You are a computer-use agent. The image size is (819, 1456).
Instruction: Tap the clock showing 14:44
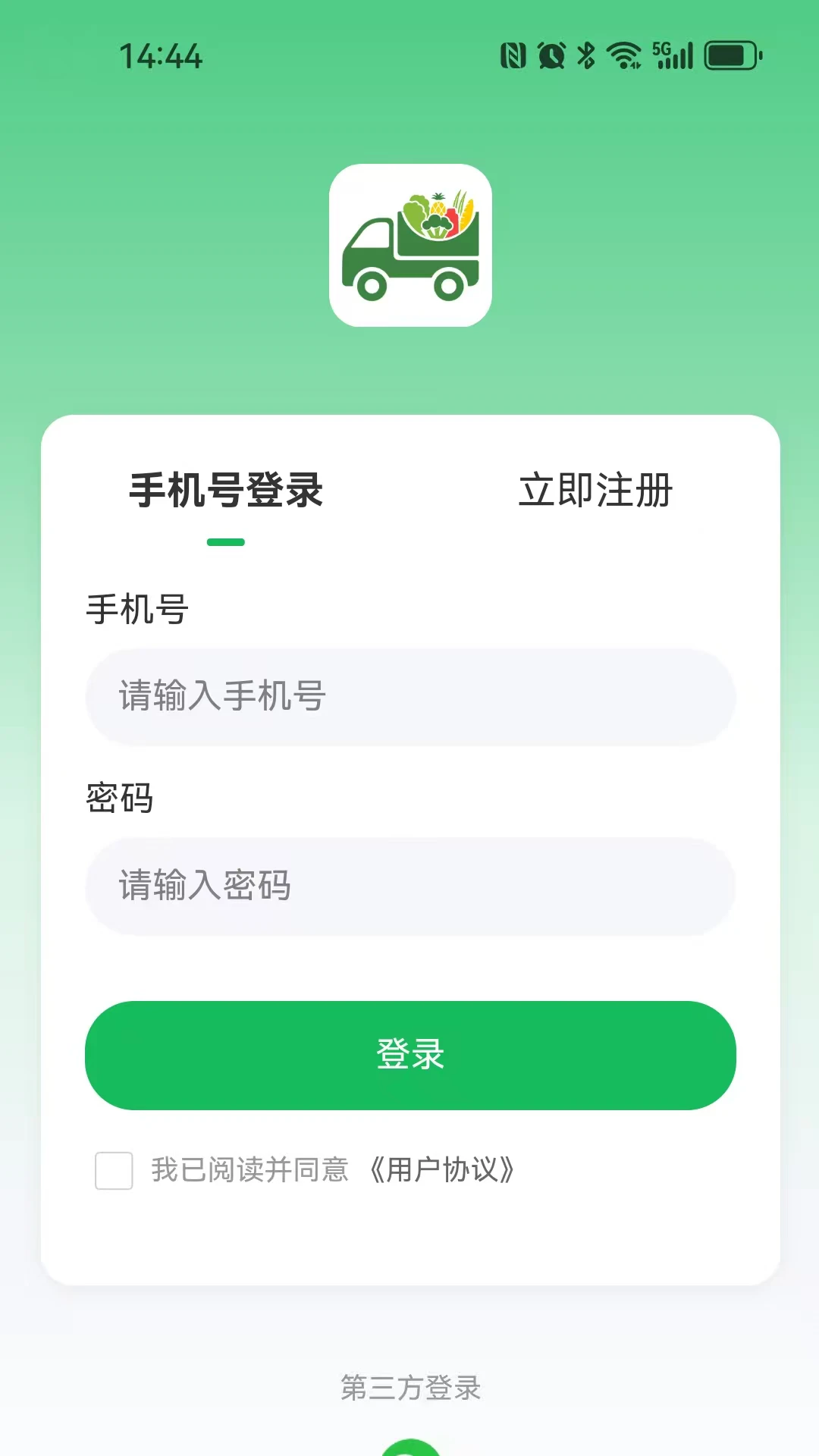[x=161, y=55]
